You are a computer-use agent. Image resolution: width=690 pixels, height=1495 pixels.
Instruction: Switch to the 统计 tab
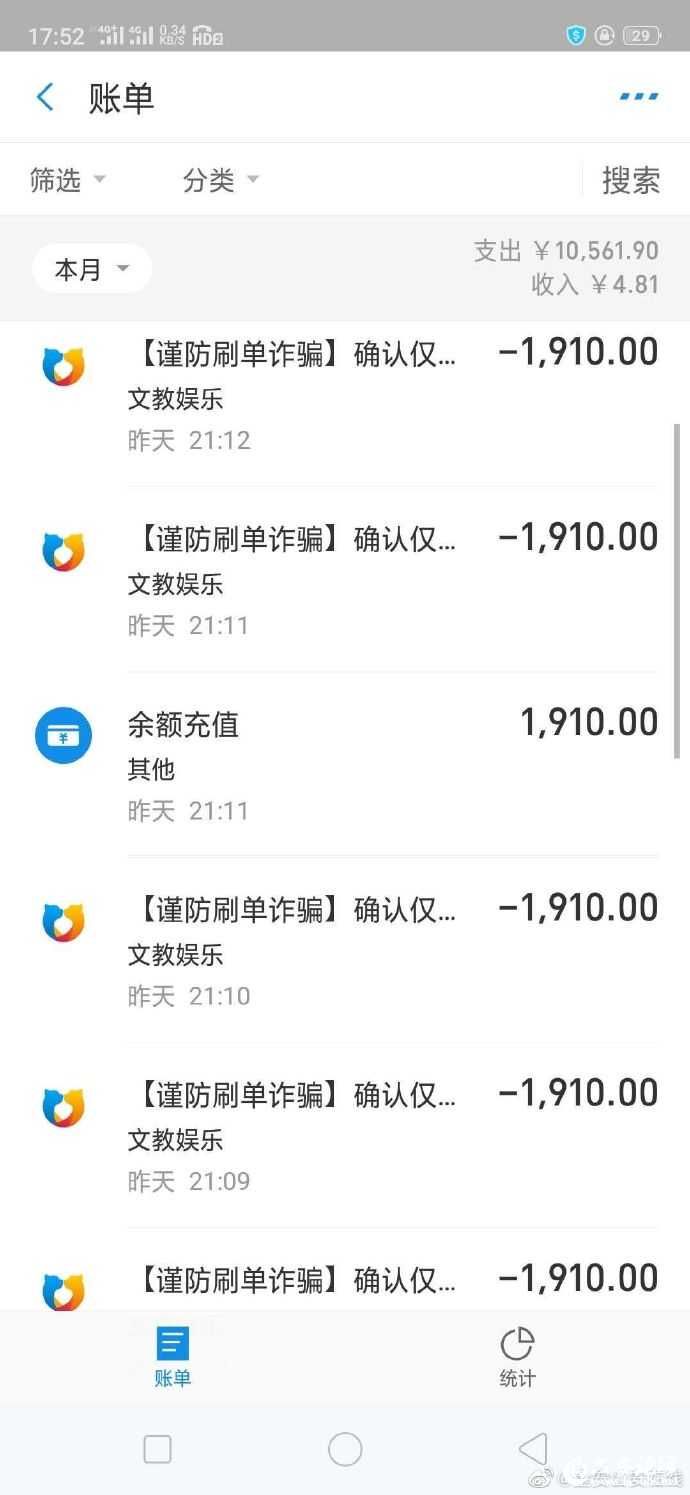point(517,1357)
